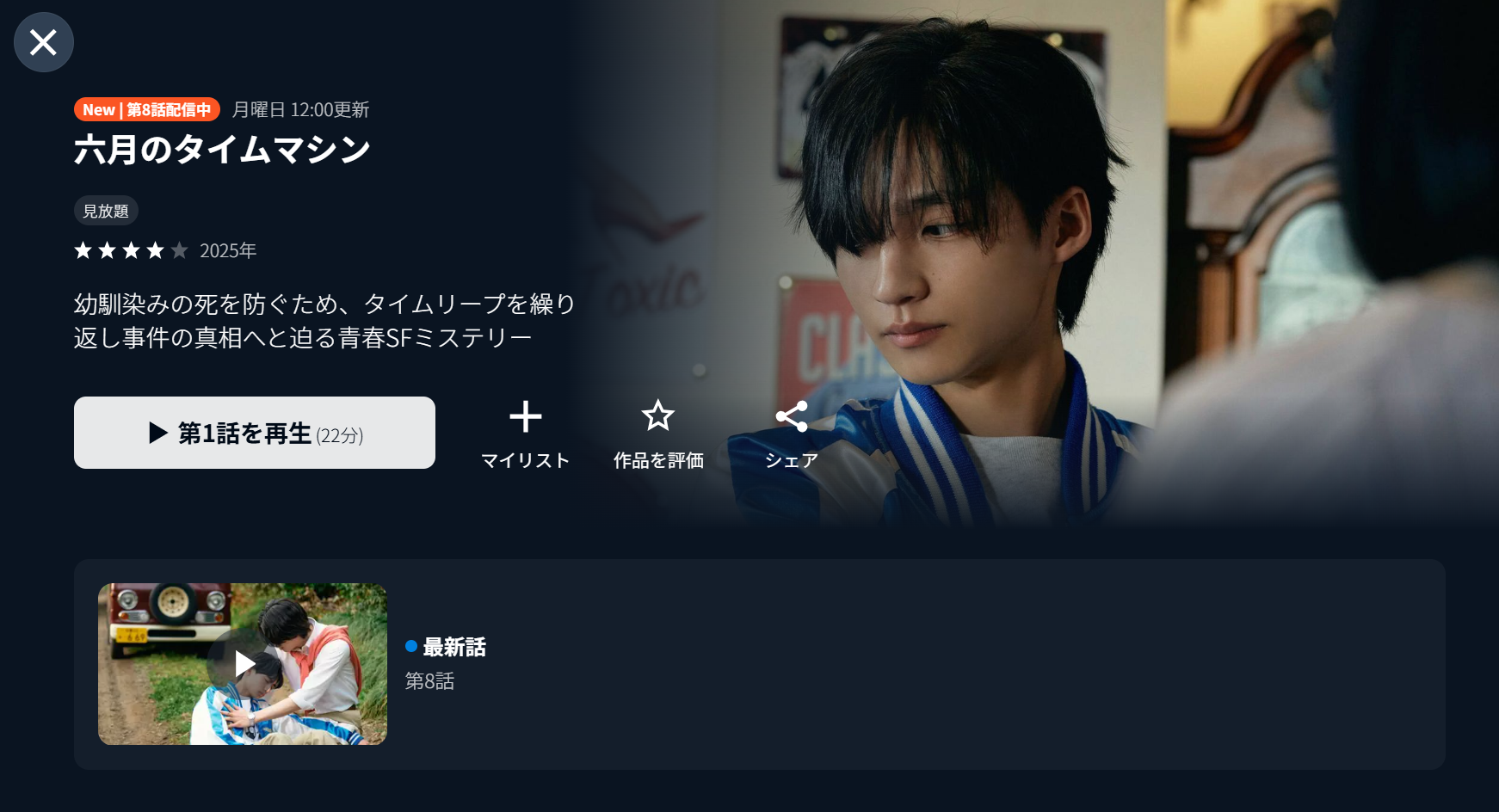
Task: Add this show to マイリスト
Action: [x=525, y=434]
